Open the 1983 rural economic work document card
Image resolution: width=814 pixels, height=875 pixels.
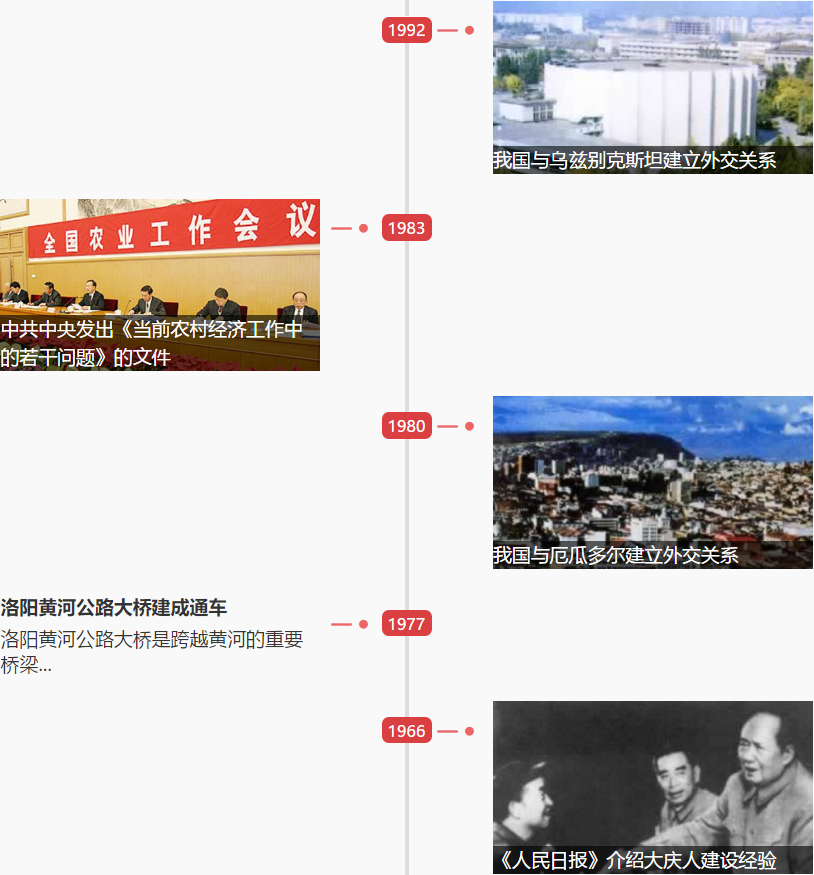coord(160,285)
